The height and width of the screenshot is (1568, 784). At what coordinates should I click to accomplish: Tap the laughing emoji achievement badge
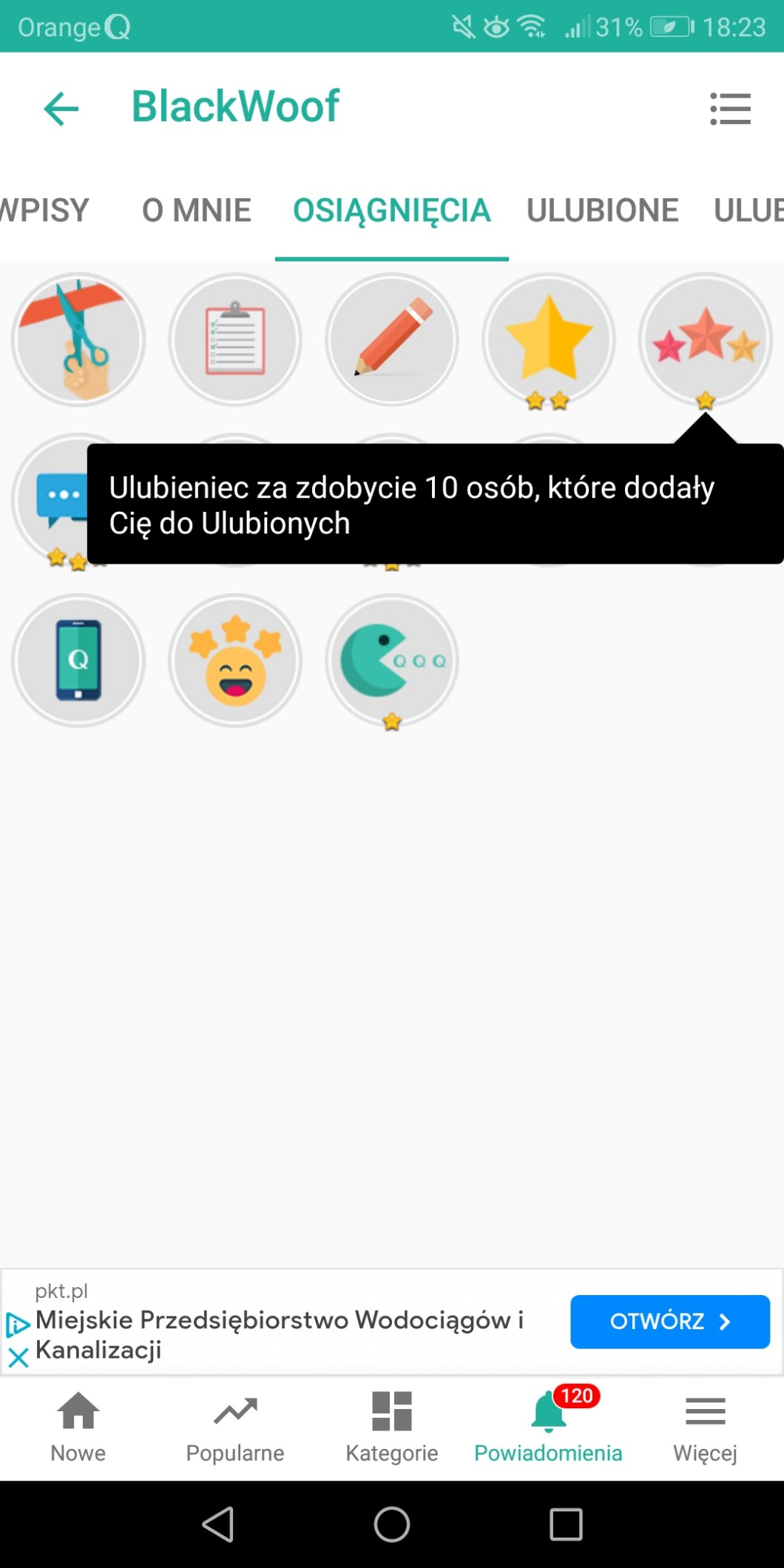(x=235, y=660)
